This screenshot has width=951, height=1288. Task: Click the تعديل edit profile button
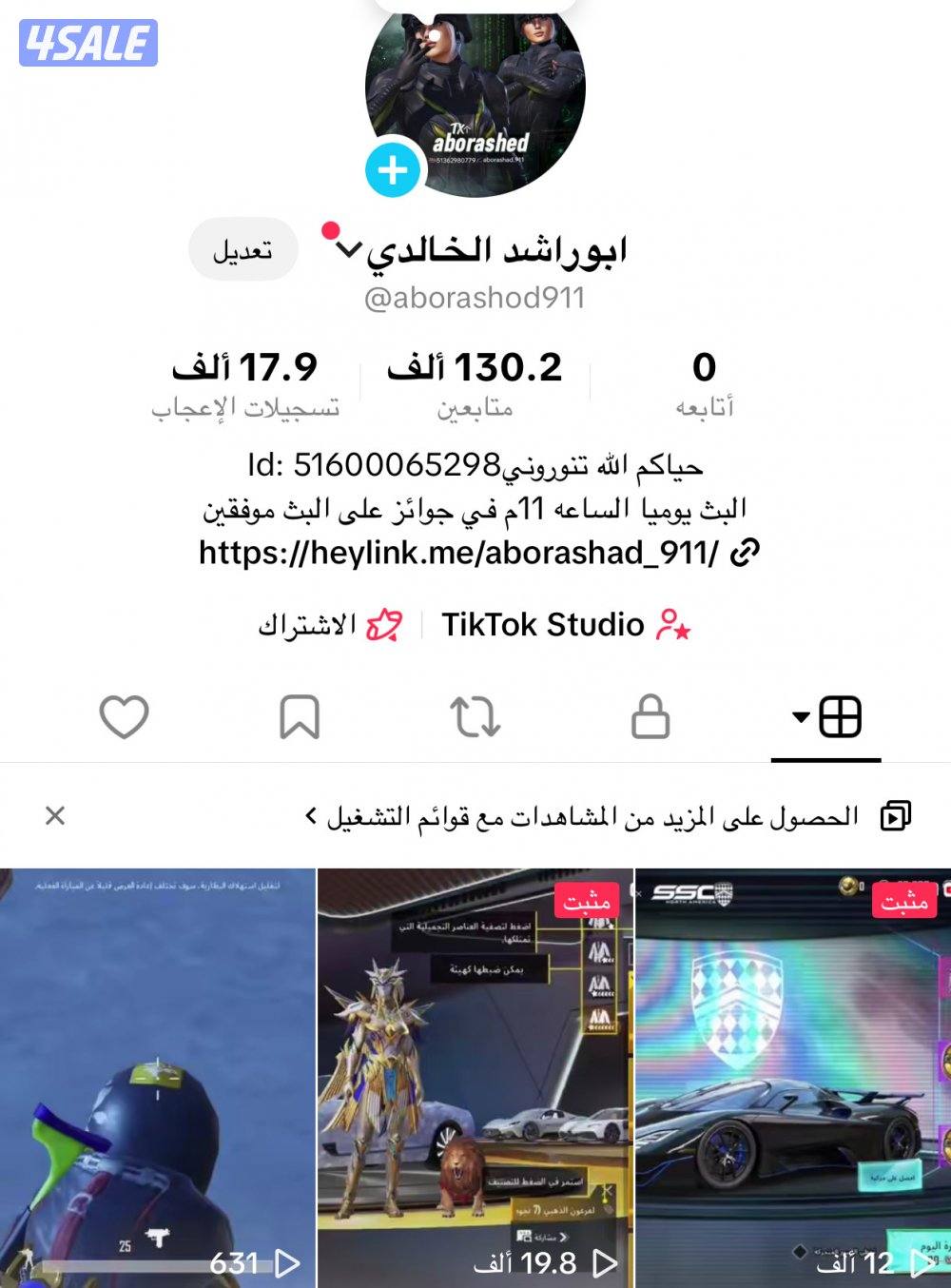click(x=243, y=249)
